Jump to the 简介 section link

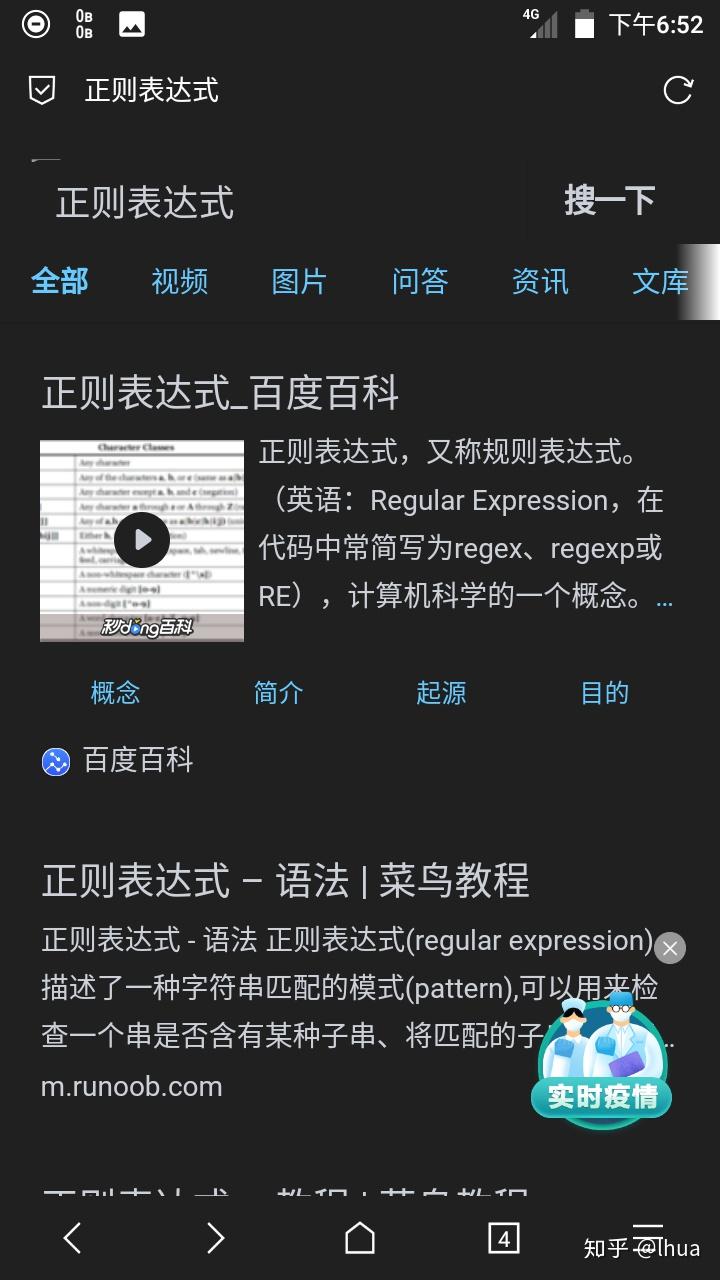click(278, 692)
